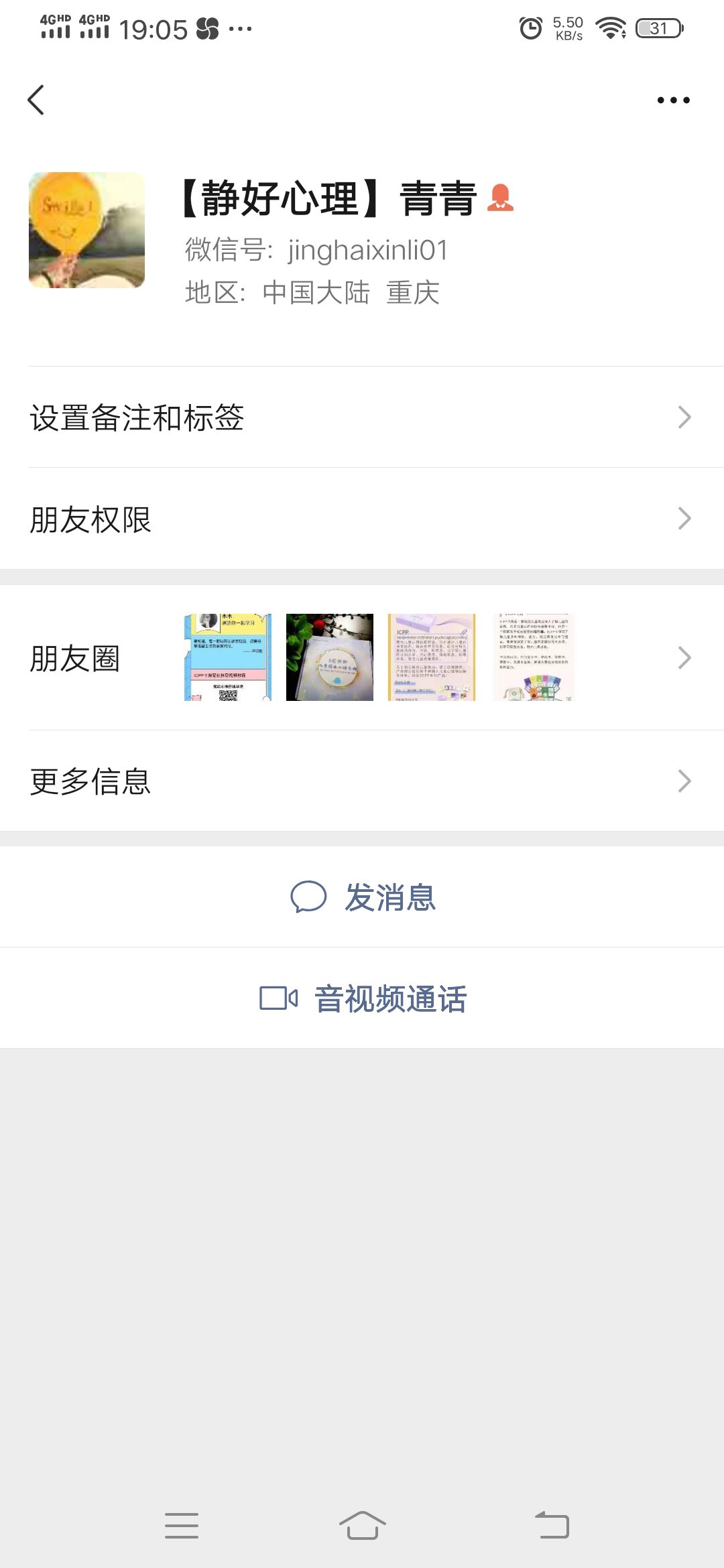This screenshot has width=724, height=1568.
Task: Open 更多信息 row
Action: point(362,781)
